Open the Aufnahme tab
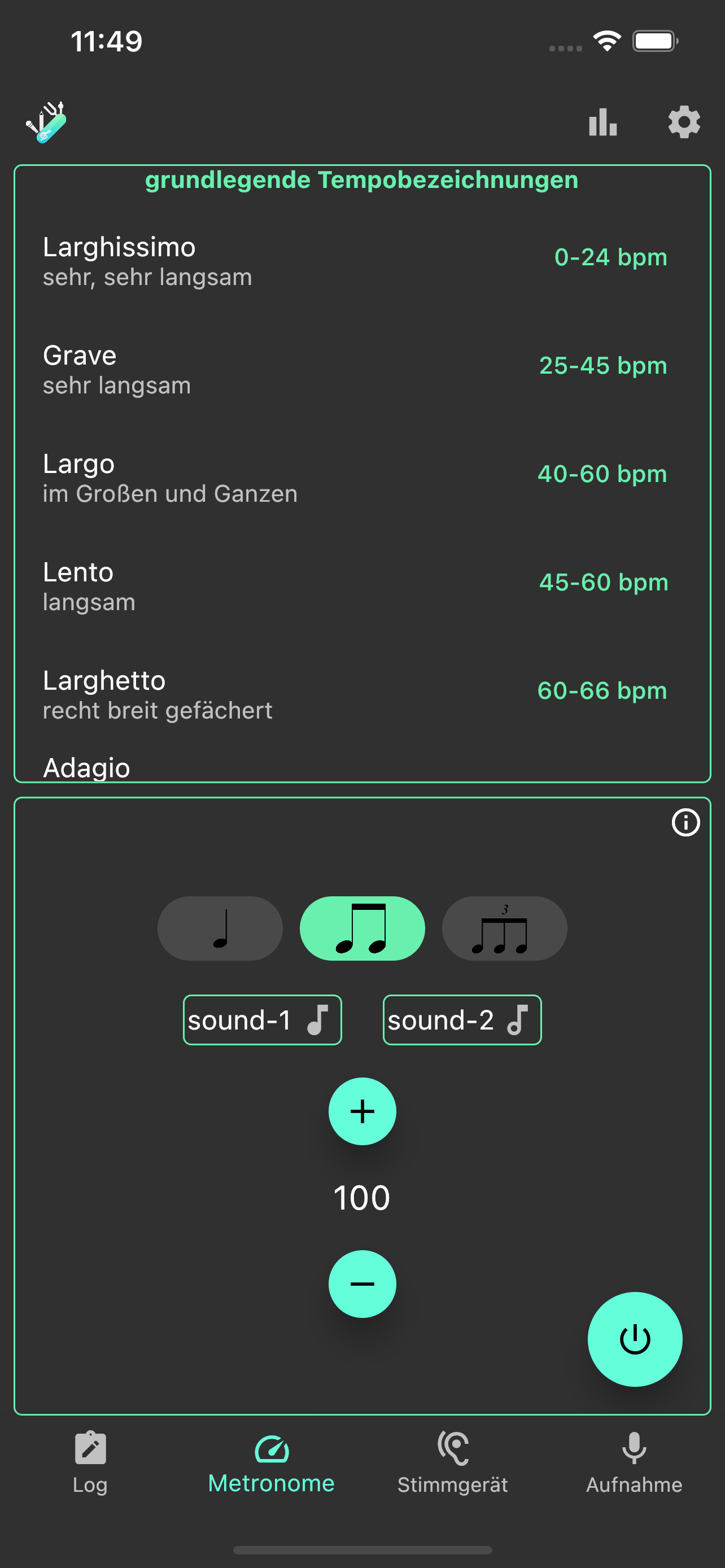This screenshot has width=725, height=1568. pyautogui.click(x=634, y=1462)
